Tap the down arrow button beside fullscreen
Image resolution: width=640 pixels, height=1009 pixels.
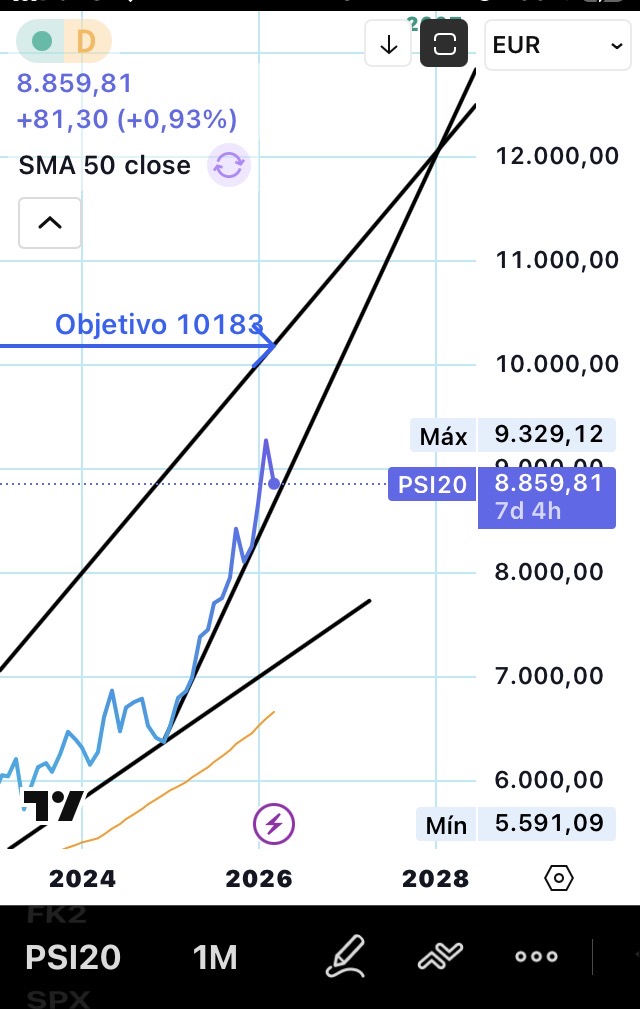[x=388, y=45]
